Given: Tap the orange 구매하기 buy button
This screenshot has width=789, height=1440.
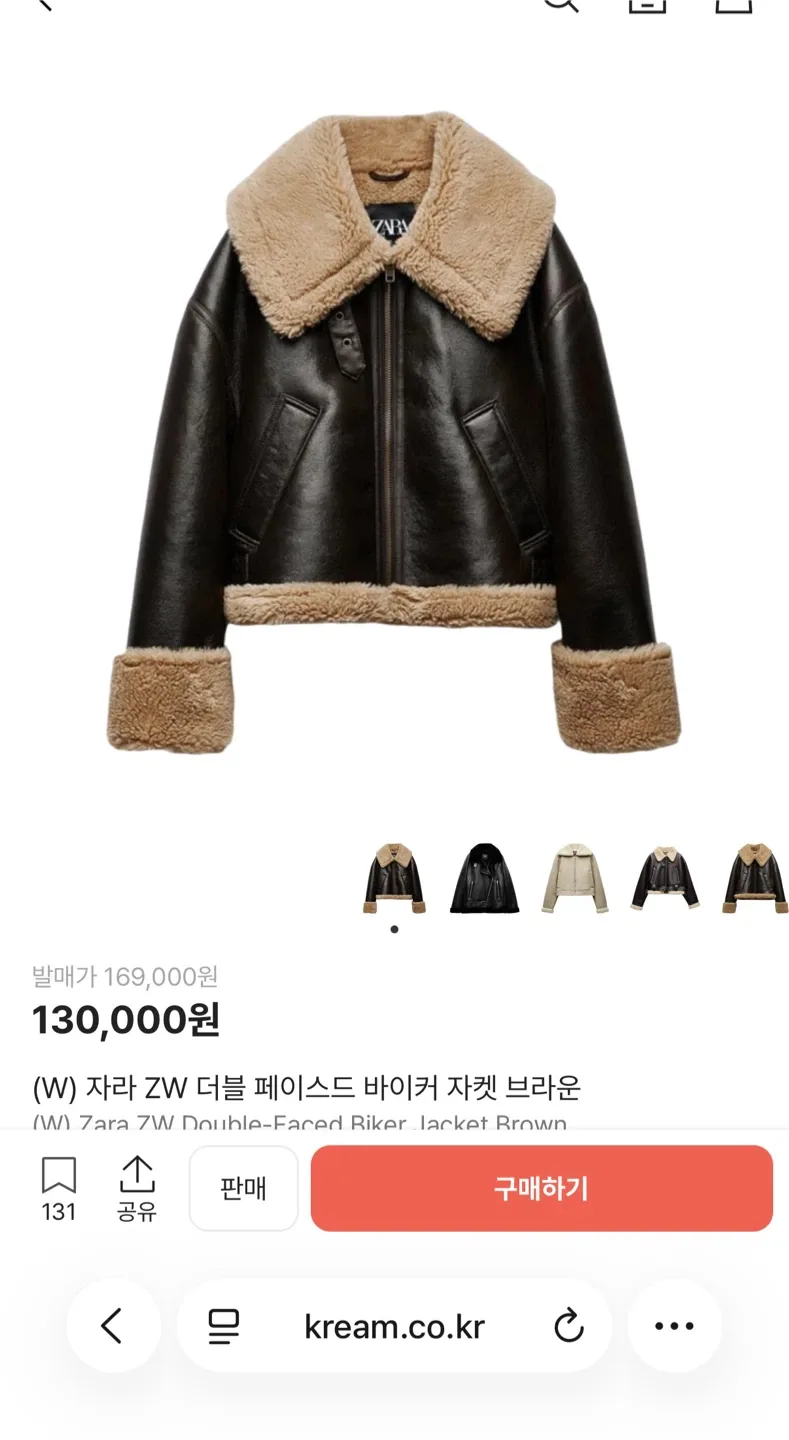Looking at the screenshot, I should [541, 1188].
